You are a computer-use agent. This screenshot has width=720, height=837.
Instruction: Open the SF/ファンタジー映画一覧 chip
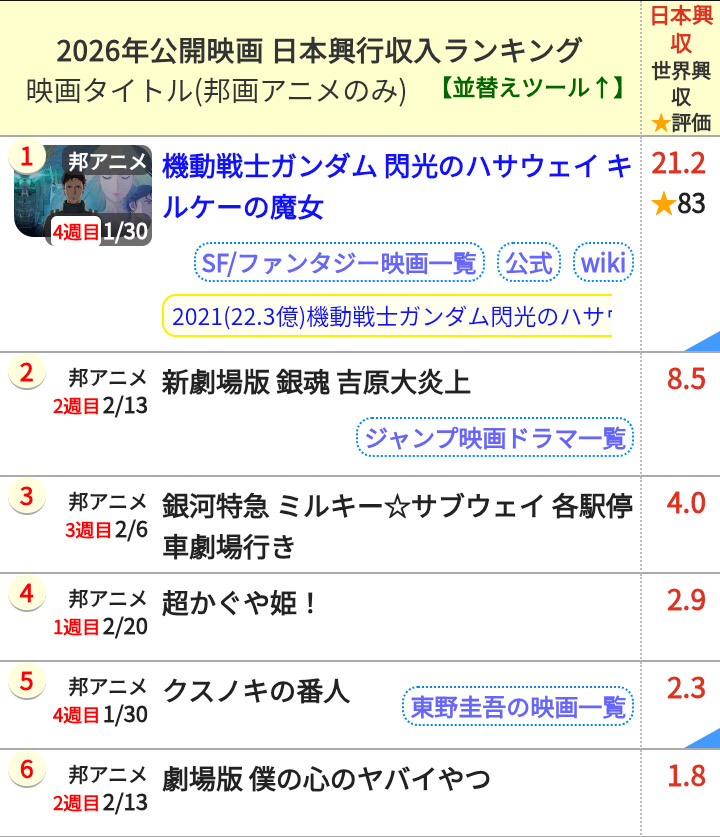[x=339, y=263]
